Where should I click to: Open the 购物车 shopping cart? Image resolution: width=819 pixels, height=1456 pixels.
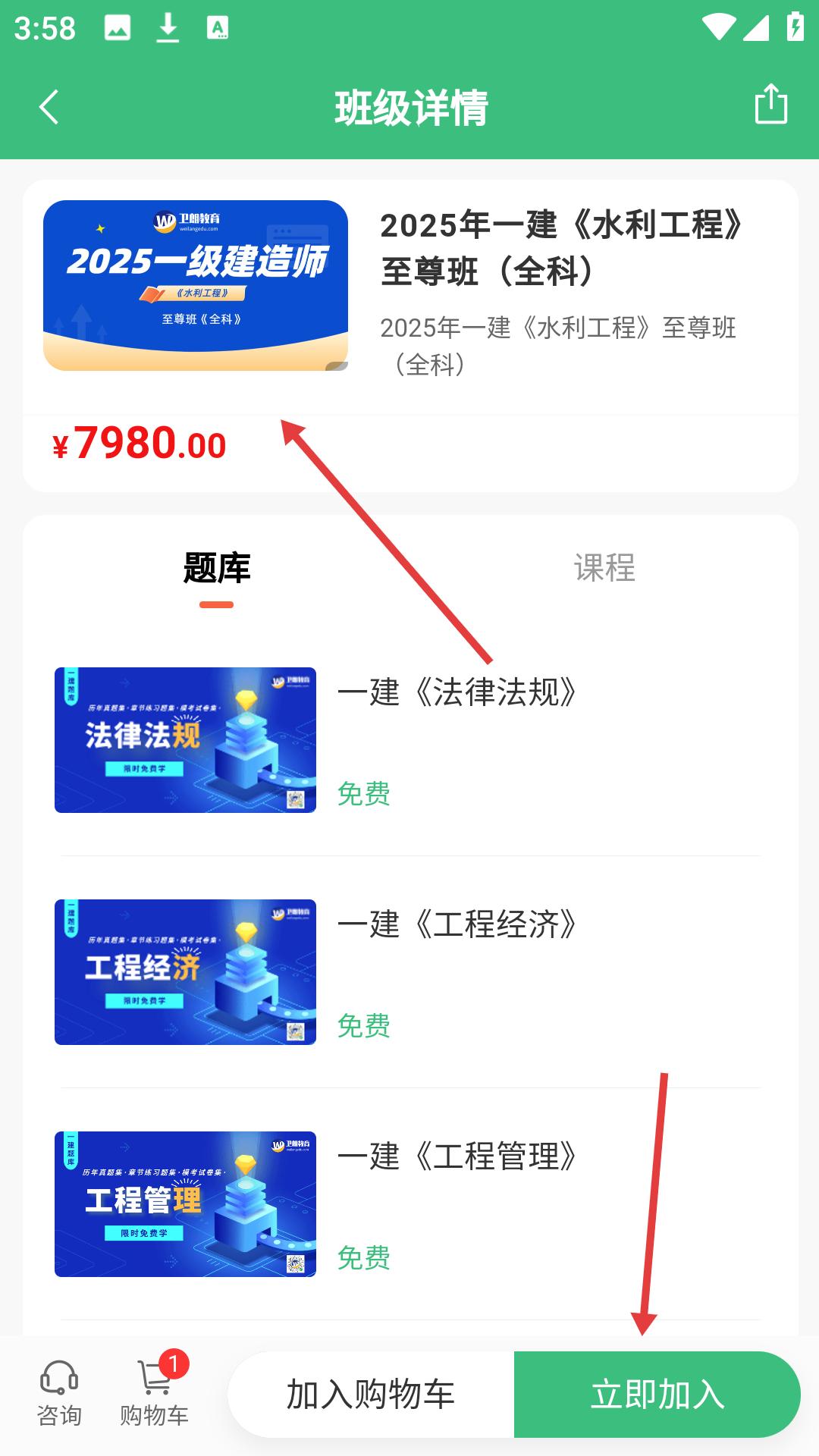click(155, 1394)
